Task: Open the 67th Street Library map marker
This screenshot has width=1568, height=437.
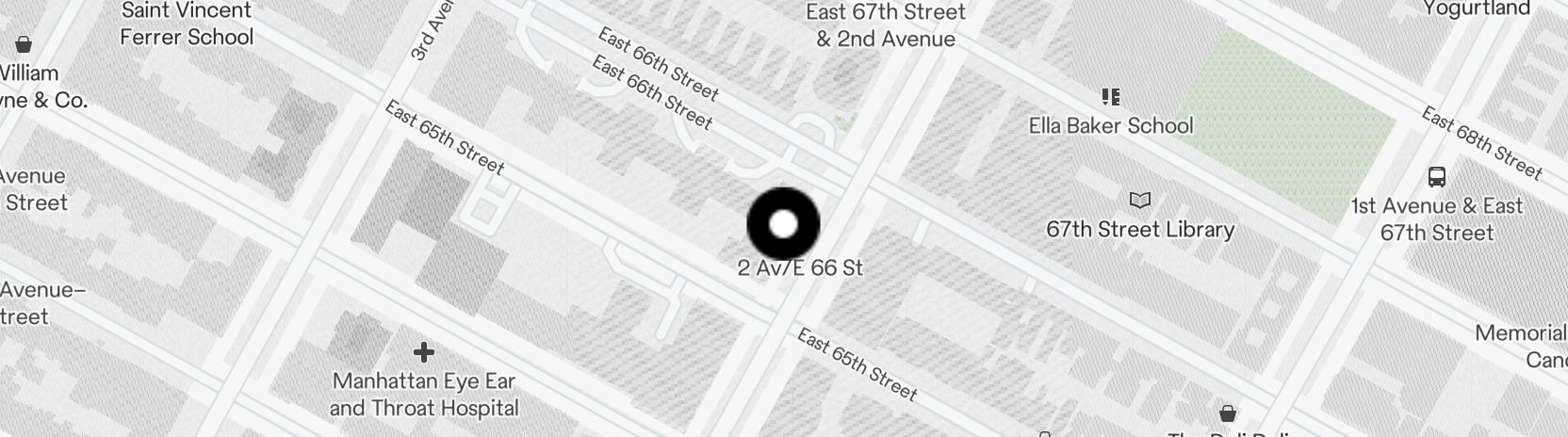Action: coord(1140,201)
